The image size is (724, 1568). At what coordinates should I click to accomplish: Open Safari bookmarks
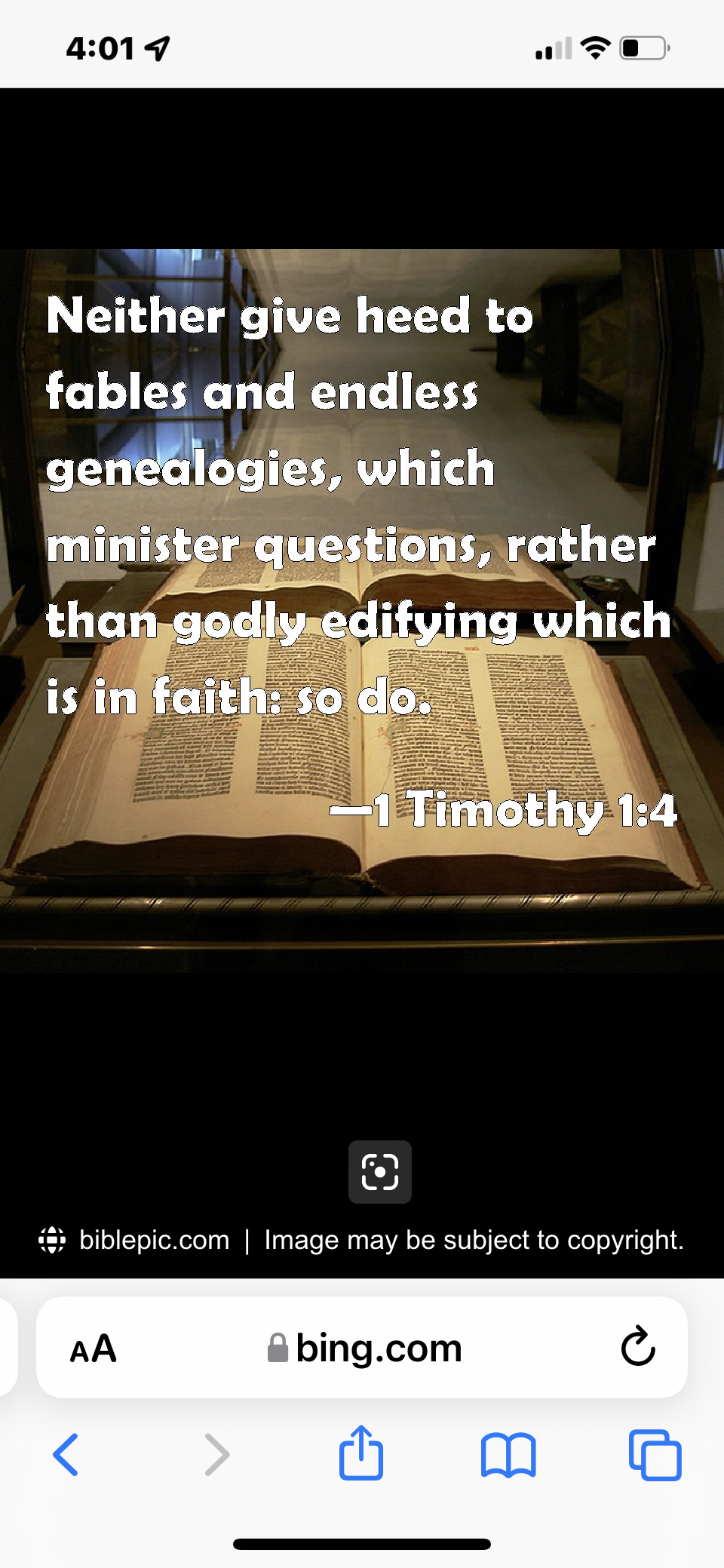tap(508, 1454)
